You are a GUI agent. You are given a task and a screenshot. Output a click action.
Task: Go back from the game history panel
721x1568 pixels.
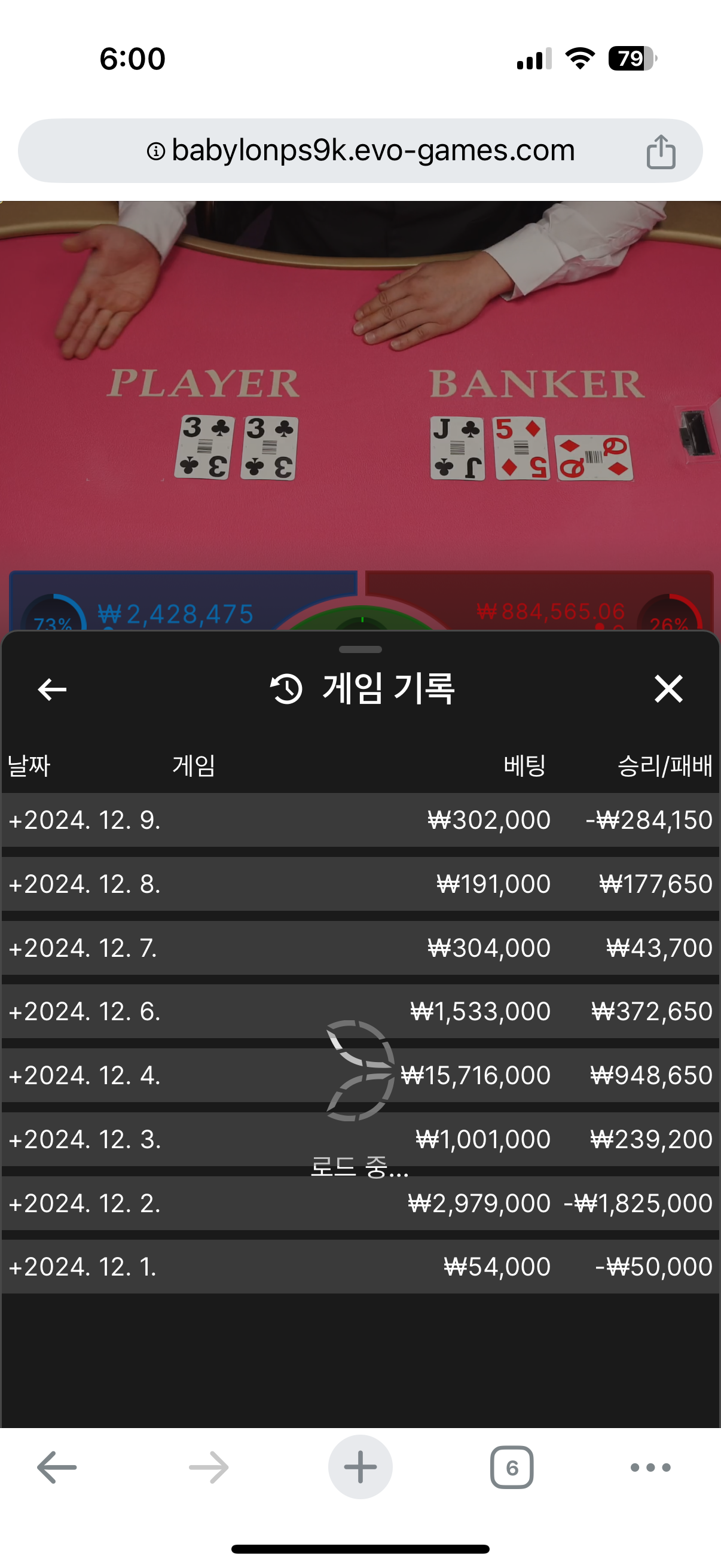pos(53,690)
